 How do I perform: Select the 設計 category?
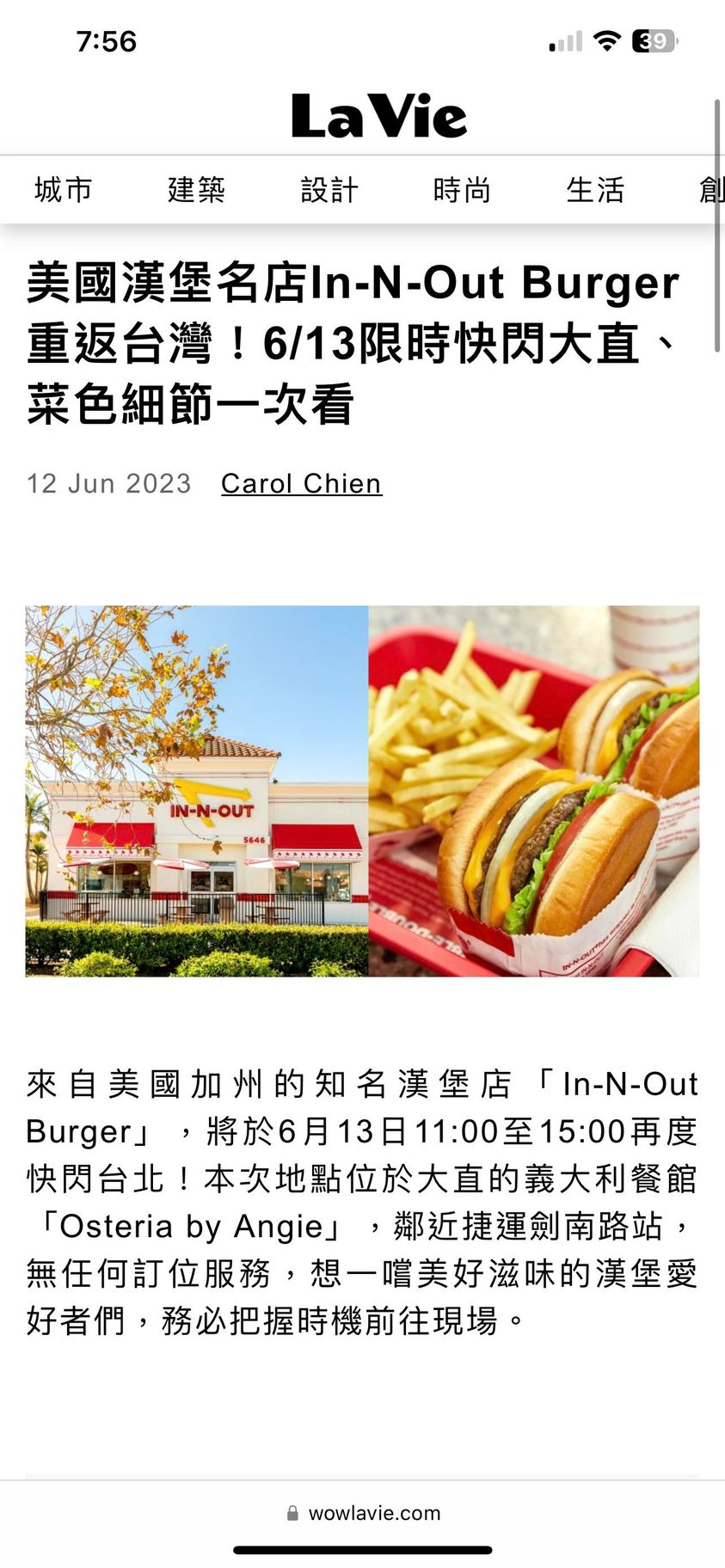tap(329, 190)
